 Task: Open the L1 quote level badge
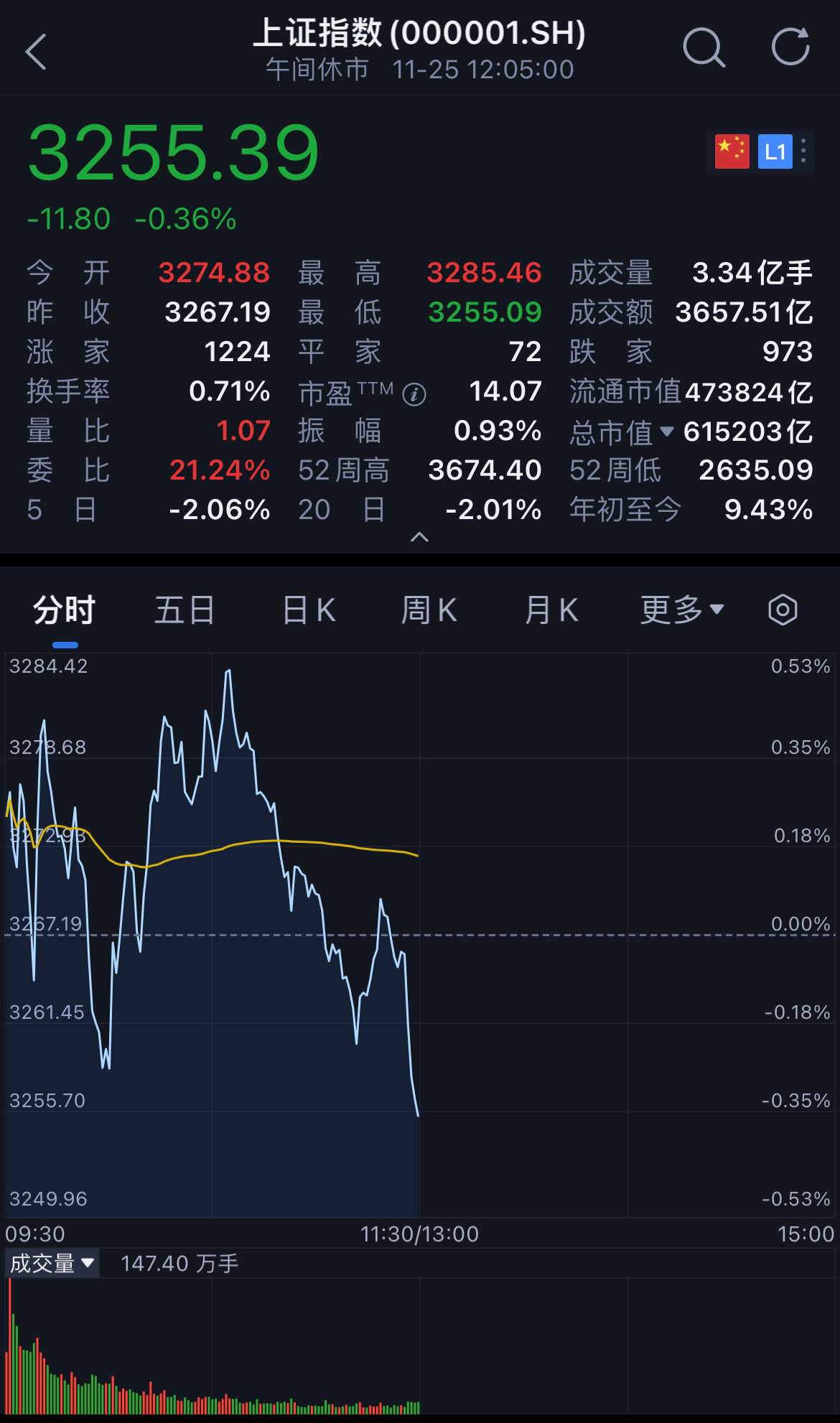(773, 151)
